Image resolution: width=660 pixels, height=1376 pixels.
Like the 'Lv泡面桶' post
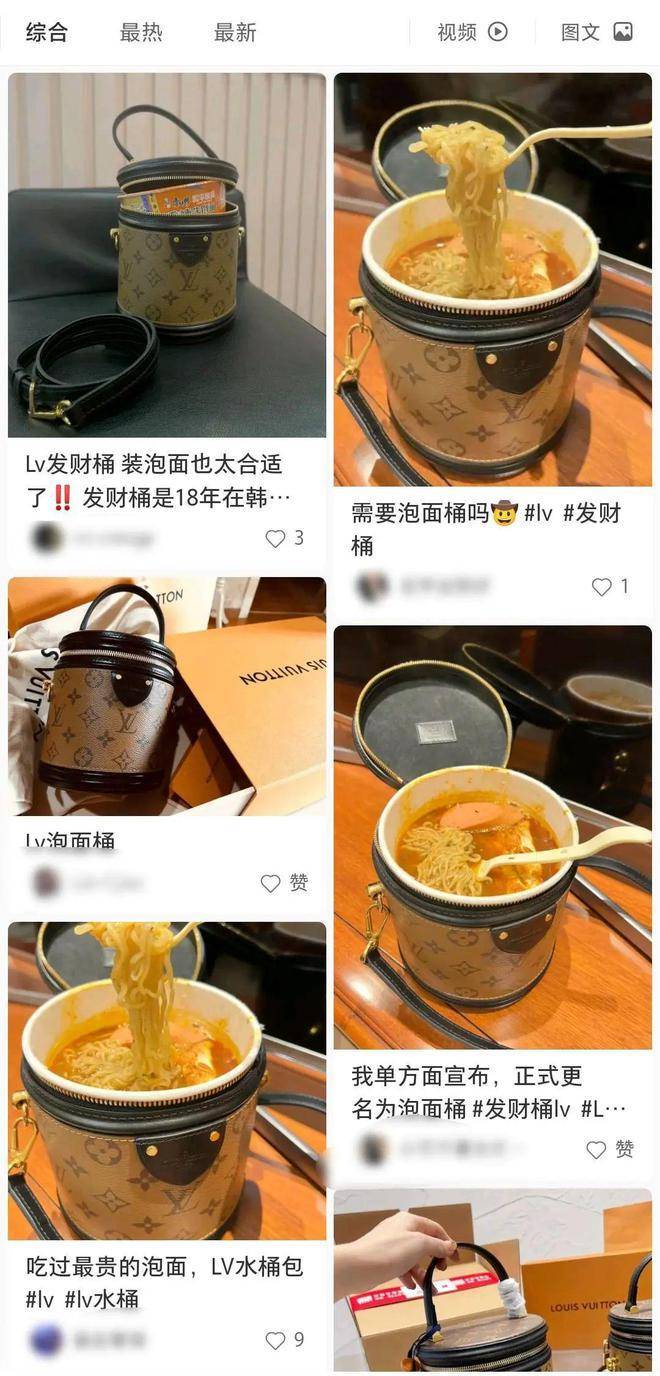271,883
